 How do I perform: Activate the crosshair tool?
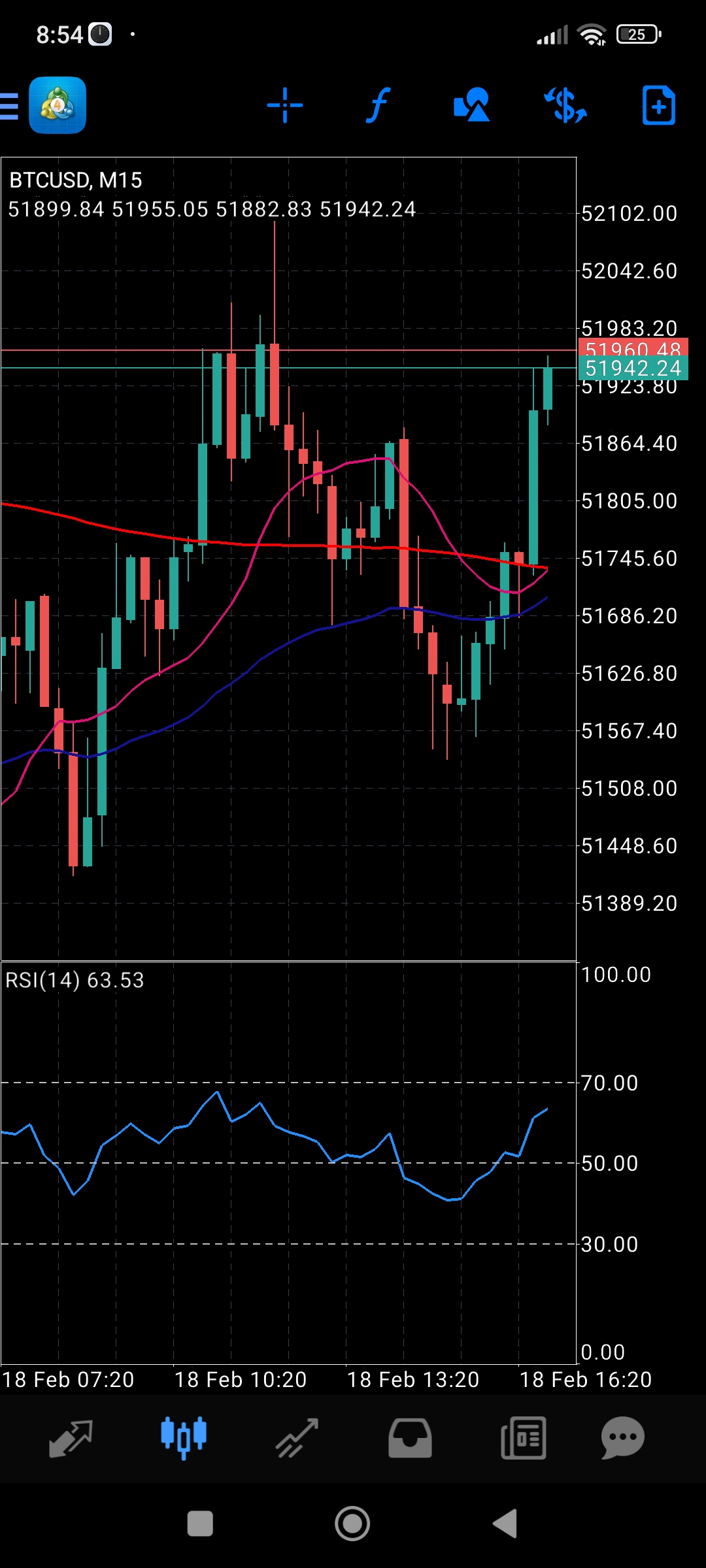point(285,105)
